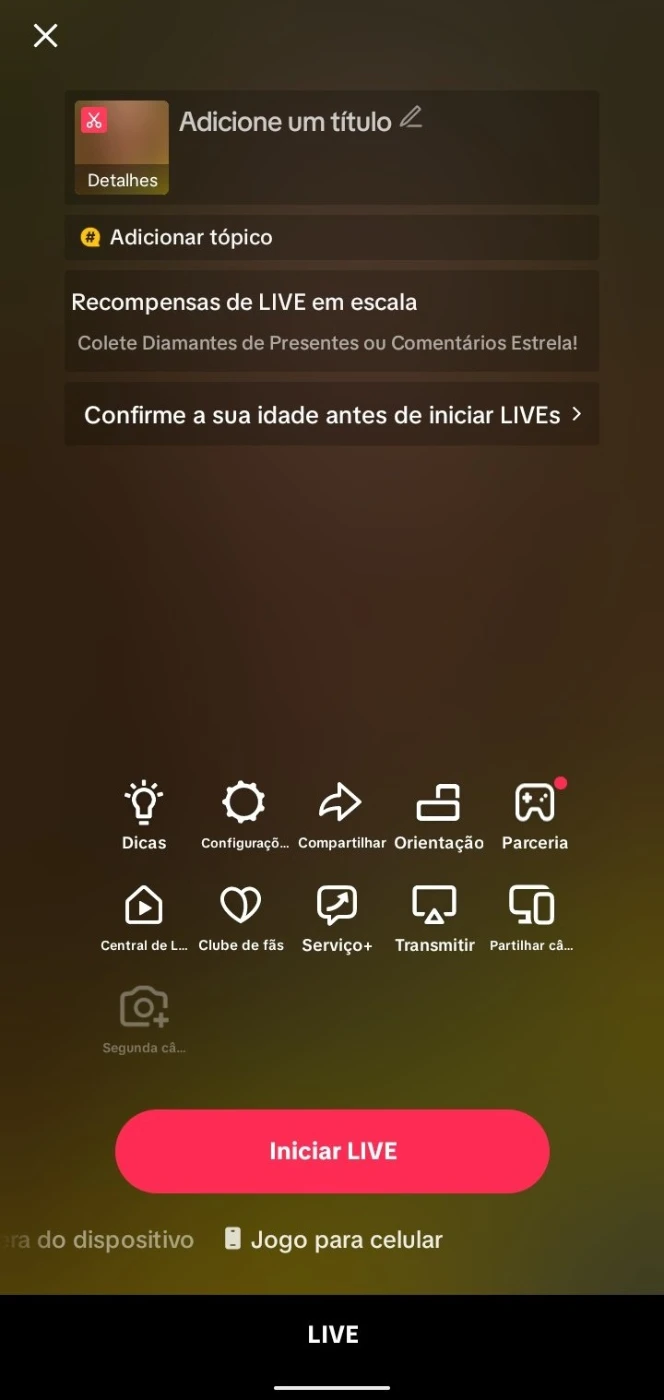This screenshot has height=1400, width=664.
Task: Switch to 'Jogo para celular' mode
Action: pyautogui.click(x=334, y=1240)
